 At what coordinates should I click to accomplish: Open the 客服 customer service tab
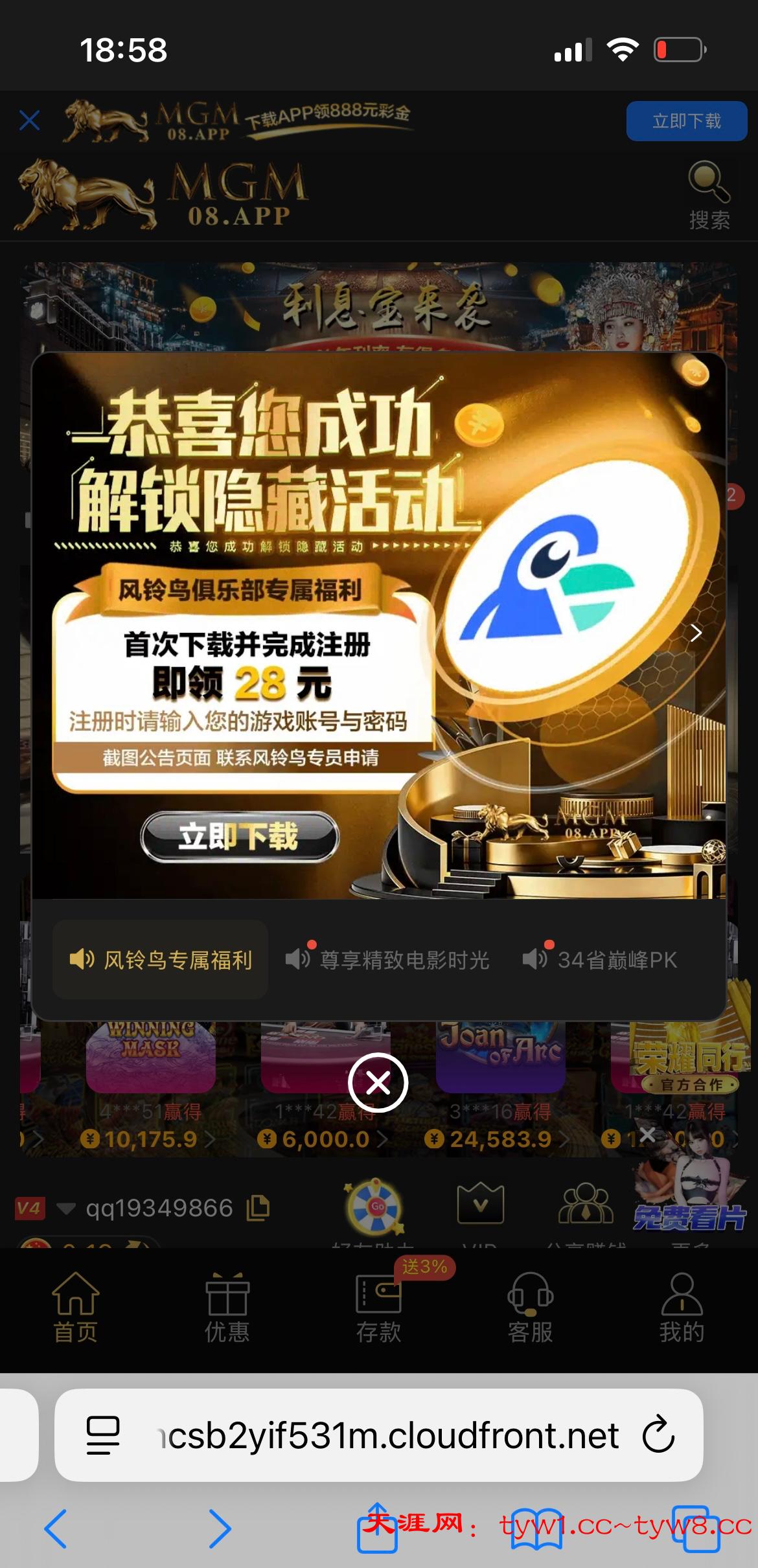[530, 1307]
